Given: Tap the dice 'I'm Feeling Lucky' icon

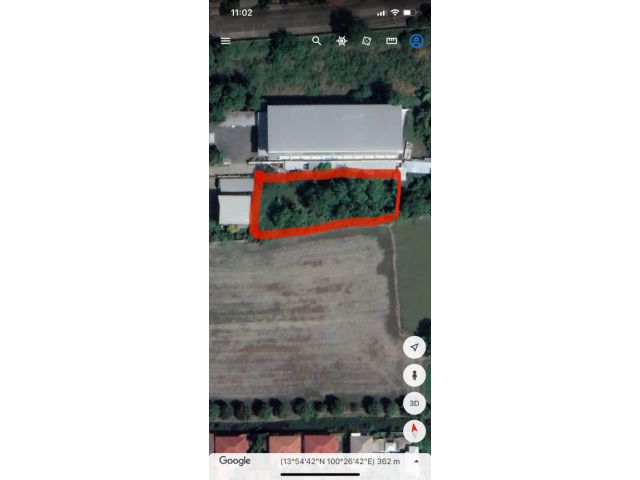Looking at the screenshot, I should (366, 41).
